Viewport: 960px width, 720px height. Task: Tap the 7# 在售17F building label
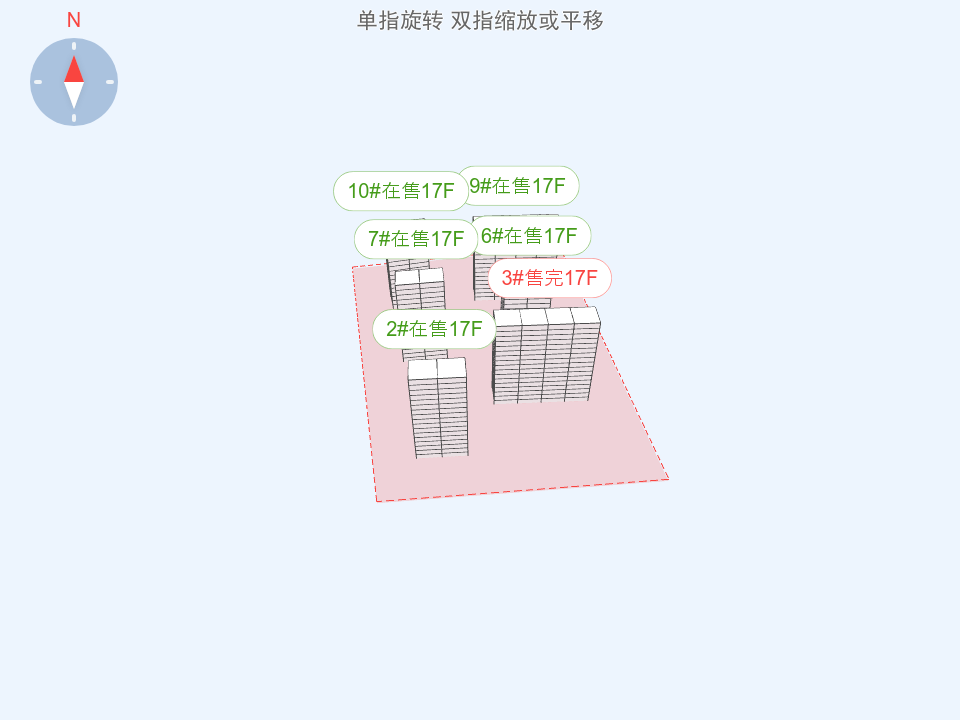pos(415,239)
